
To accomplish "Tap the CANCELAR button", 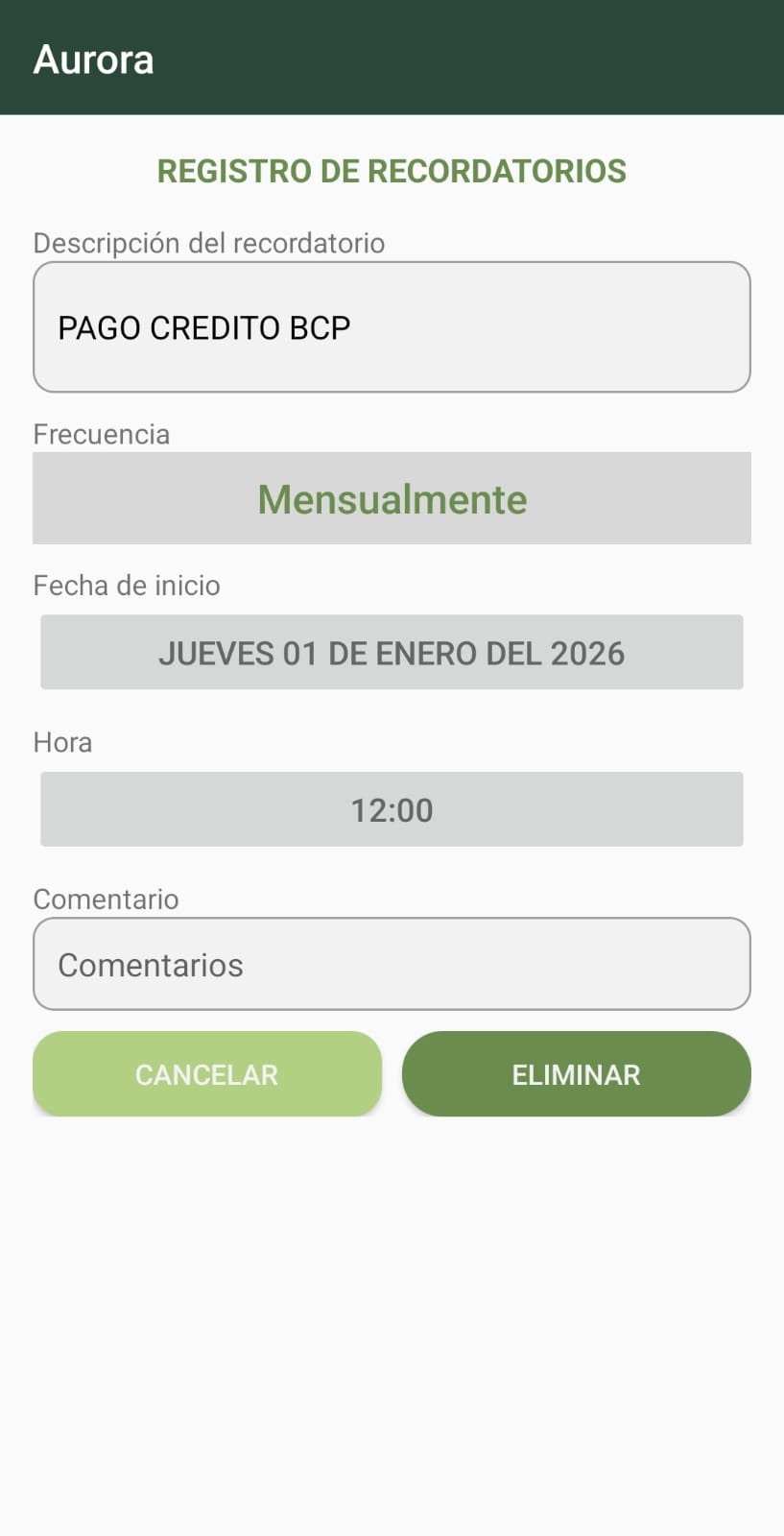I will pos(207,1074).
